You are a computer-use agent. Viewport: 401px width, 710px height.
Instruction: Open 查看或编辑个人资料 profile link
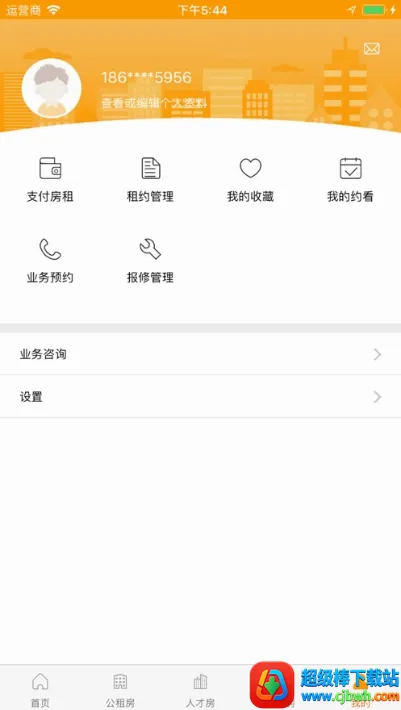pyautogui.click(x=154, y=103)
